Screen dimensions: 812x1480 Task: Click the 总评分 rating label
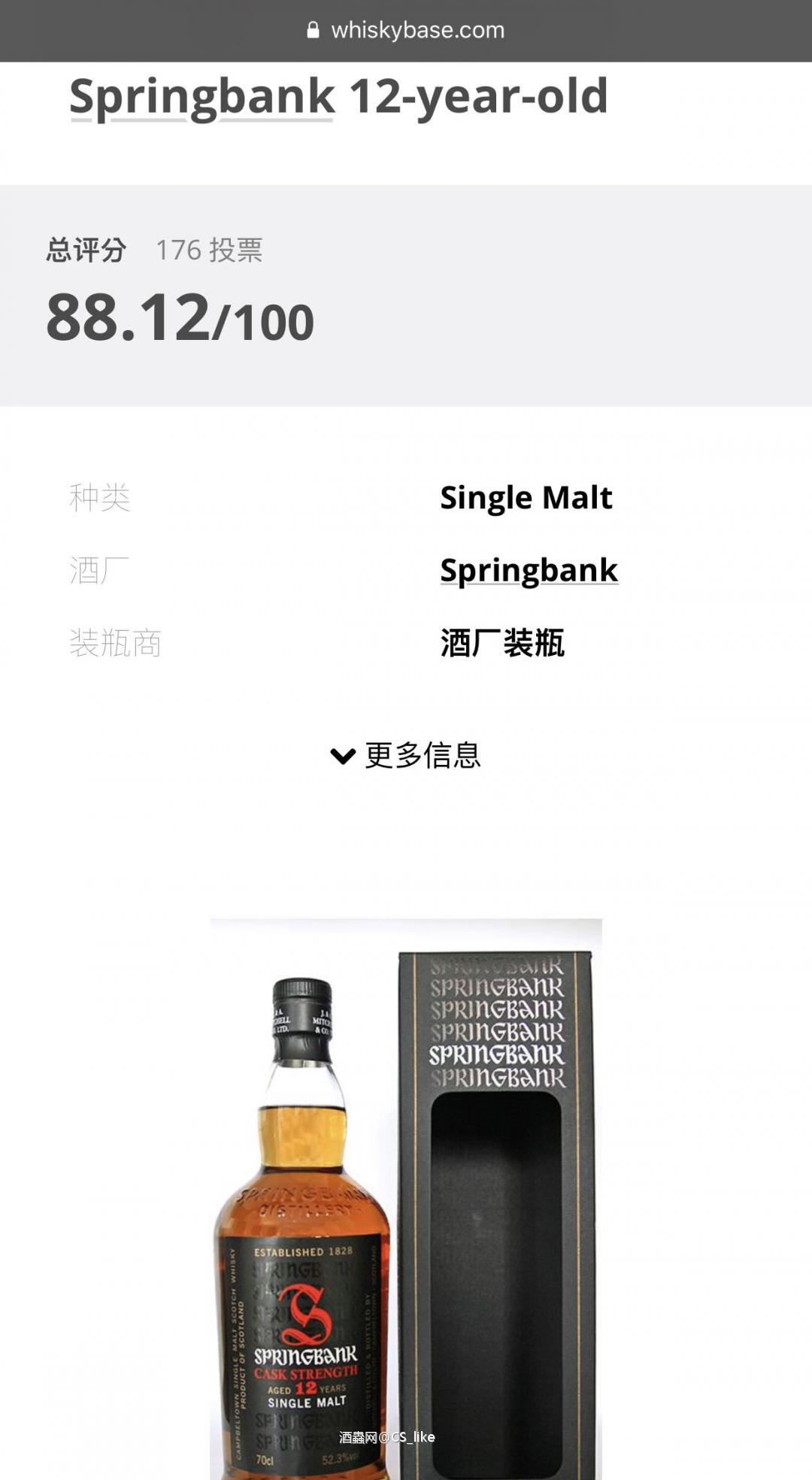pos(88,253)
